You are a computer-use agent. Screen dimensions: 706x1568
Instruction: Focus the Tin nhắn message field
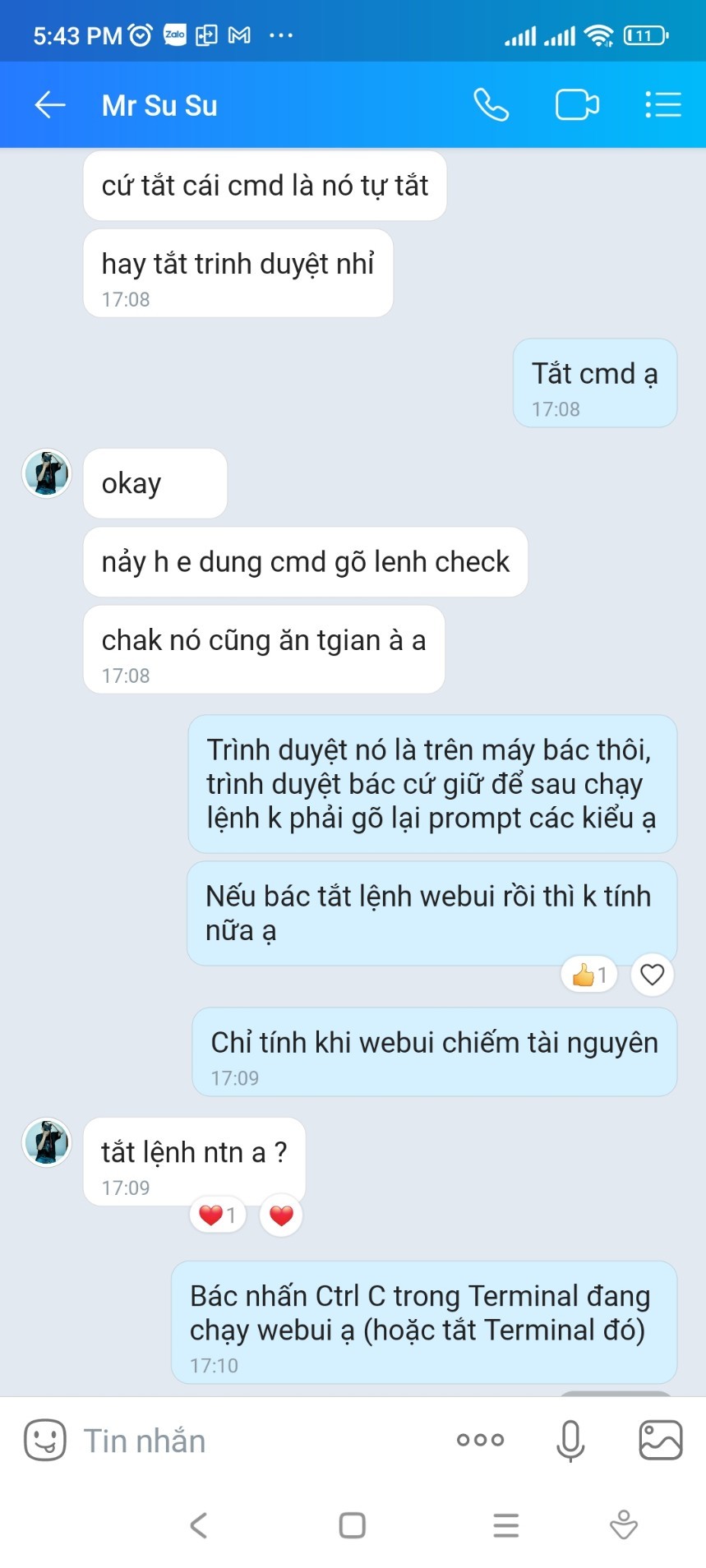[x=255, y=1441]
